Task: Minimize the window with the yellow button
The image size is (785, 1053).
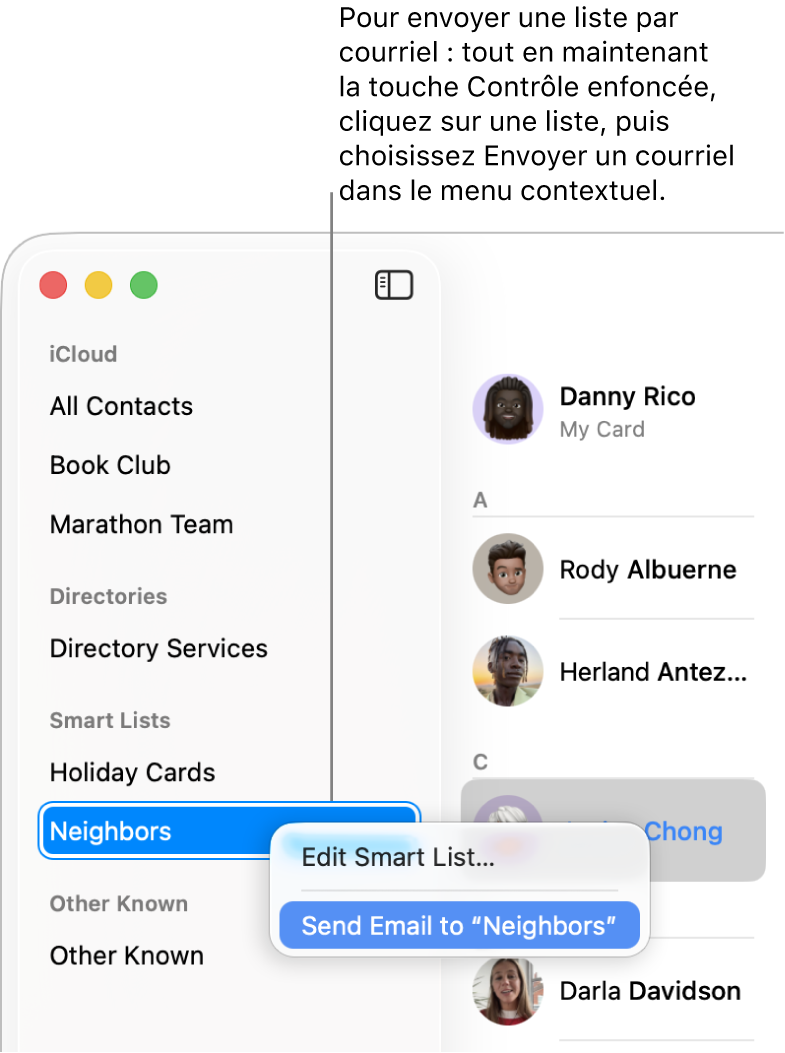Action: (98, 285)
